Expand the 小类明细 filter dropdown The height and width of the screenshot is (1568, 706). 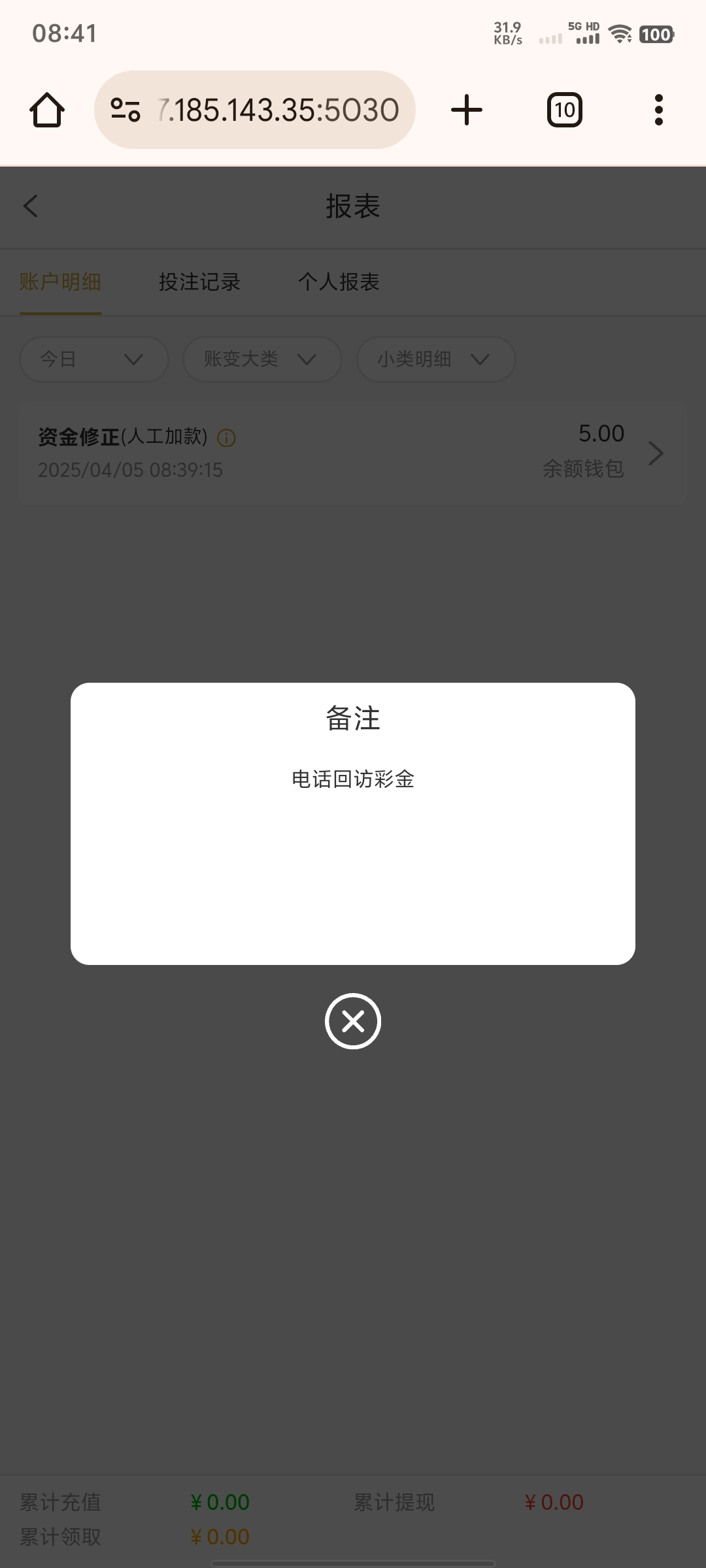tap(435, 359)
